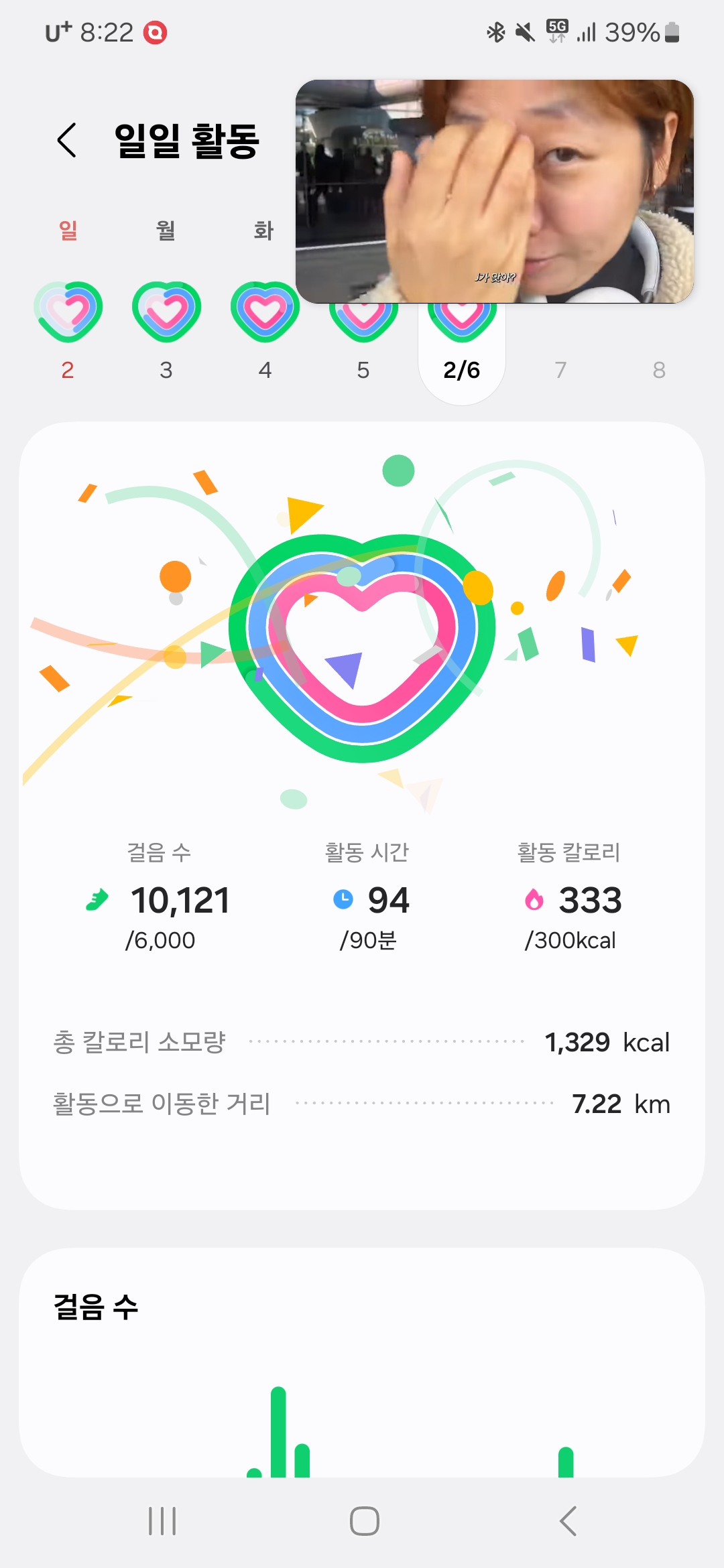Select Sunday the 2nd heart
Viewport: 724px width, 1568px height.
68,312
